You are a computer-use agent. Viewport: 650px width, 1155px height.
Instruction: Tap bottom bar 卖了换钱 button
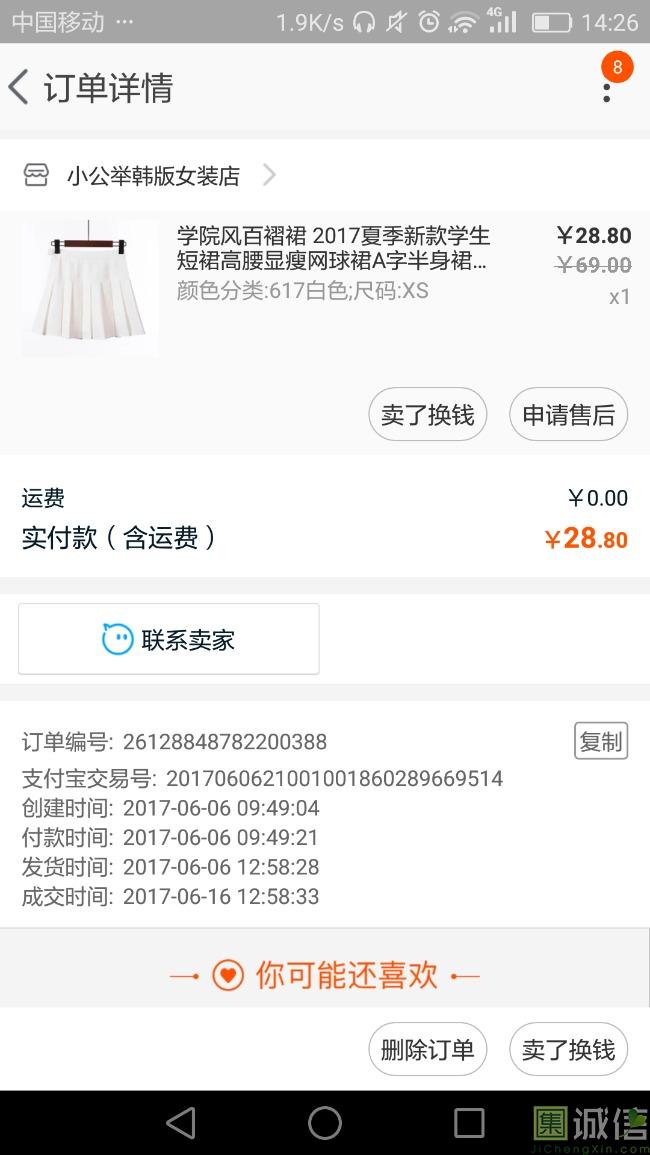pyautogui.click(x=568, y=1050)
